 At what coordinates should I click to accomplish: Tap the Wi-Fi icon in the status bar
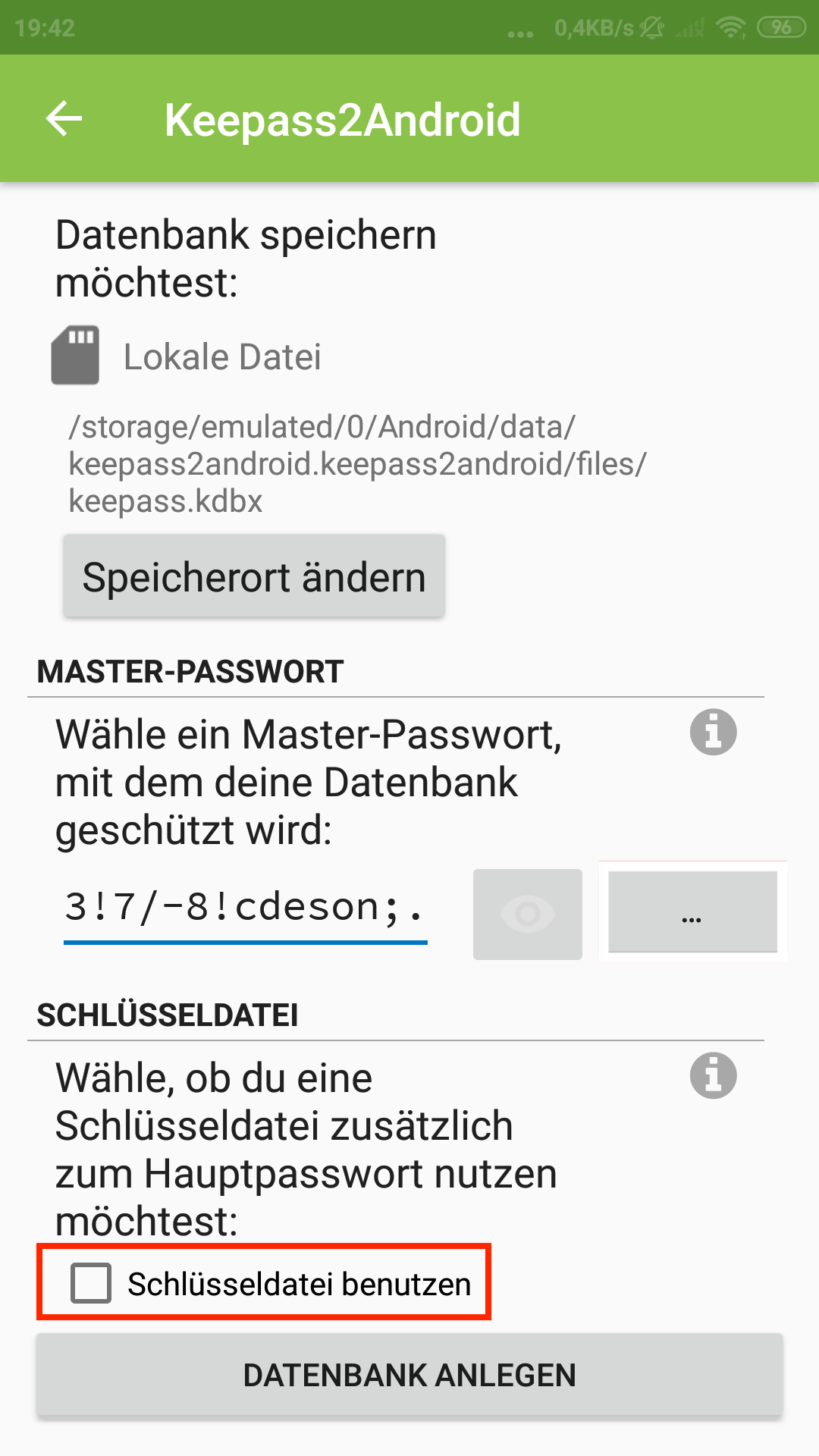730,27
